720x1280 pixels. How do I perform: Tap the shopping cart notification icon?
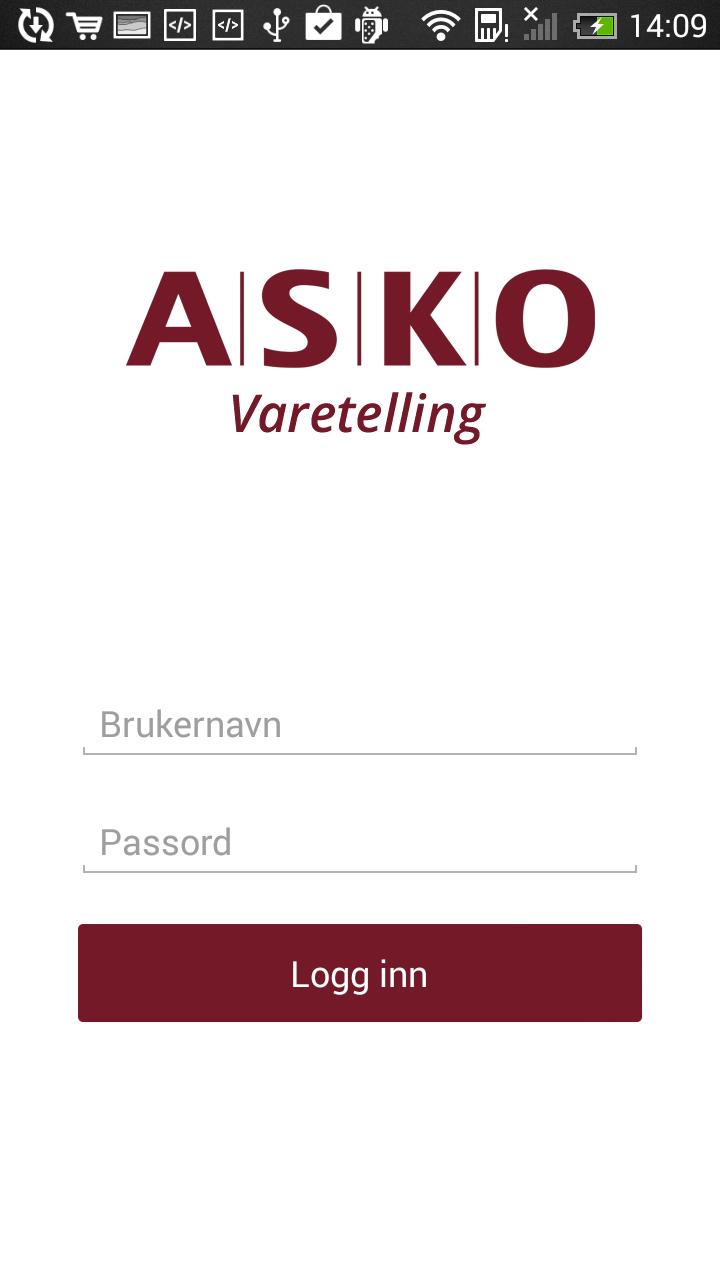tap(84, 24)
